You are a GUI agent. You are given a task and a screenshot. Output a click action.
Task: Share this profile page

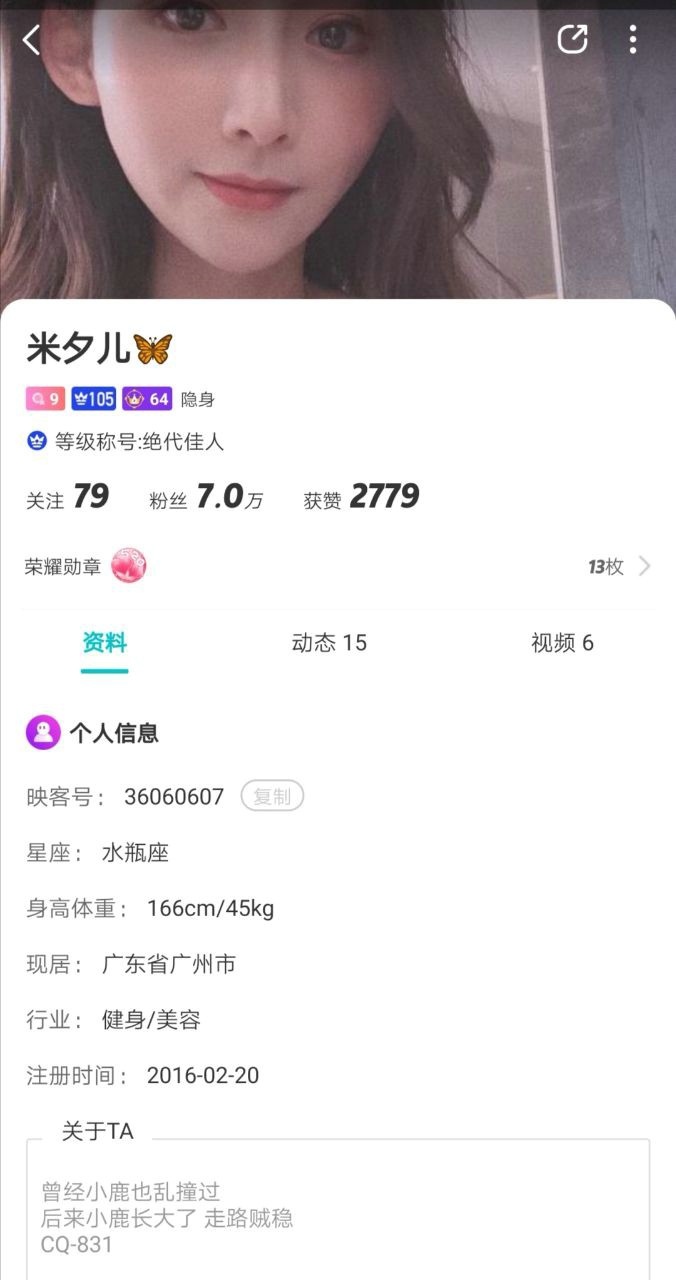click(x=572, y=39)
